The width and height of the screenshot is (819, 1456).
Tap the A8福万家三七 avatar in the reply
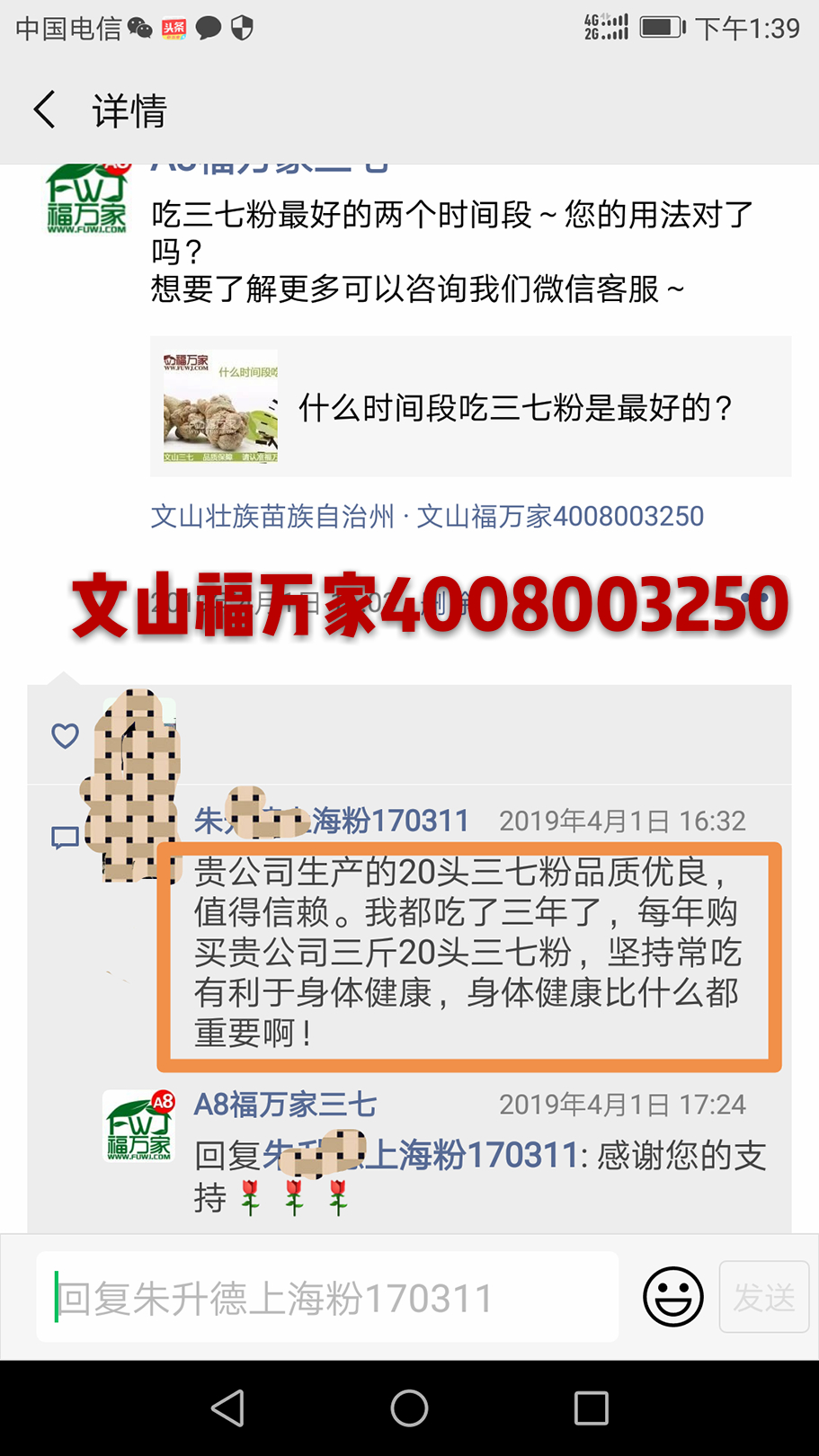pyautogui.click(x=139, y=1126)
